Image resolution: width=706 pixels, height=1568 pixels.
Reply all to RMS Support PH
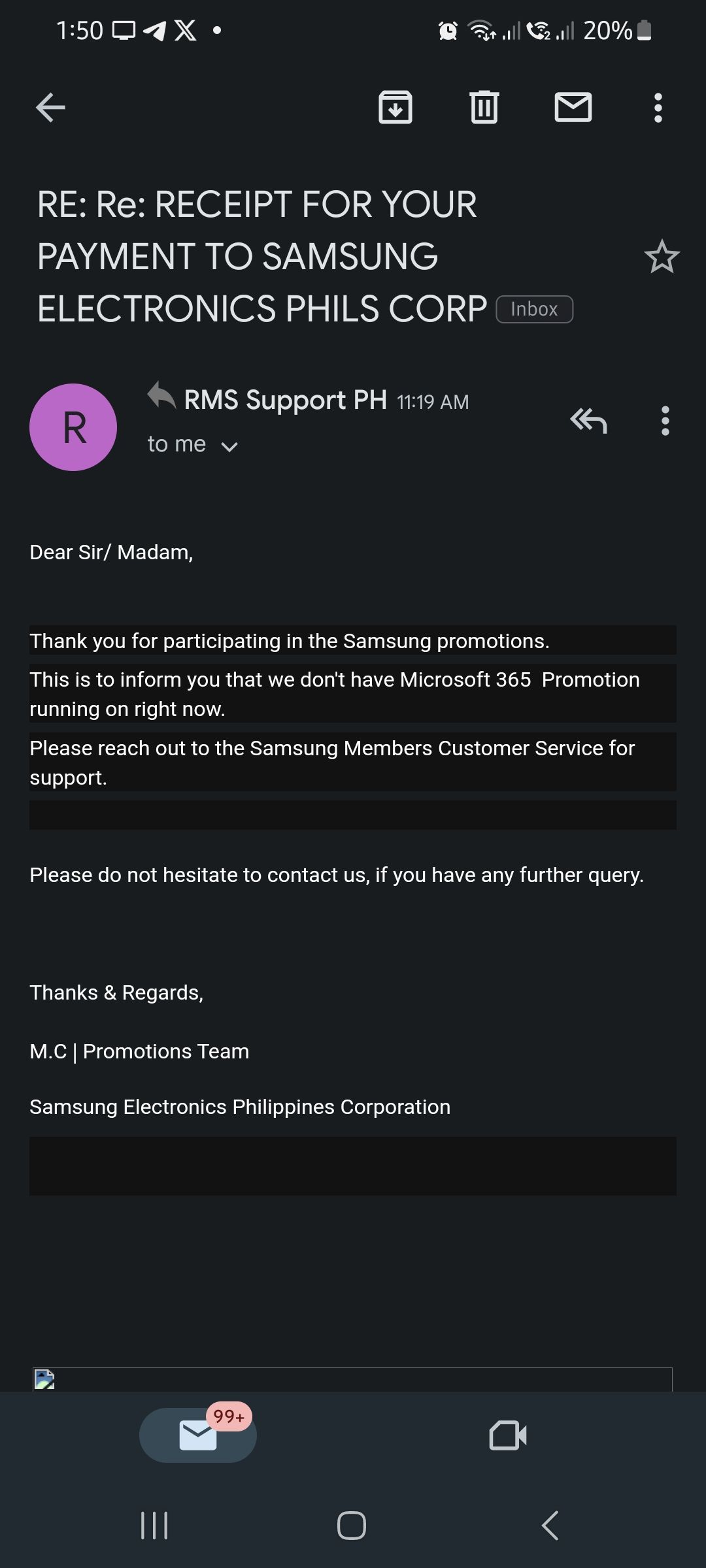[587, 421]
